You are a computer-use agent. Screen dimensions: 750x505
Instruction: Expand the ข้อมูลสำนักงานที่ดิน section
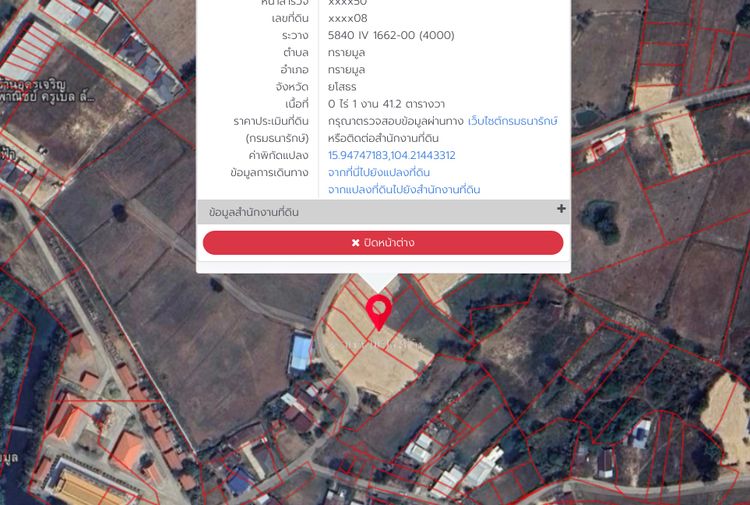pyautogui.click(x=561, y=210)
